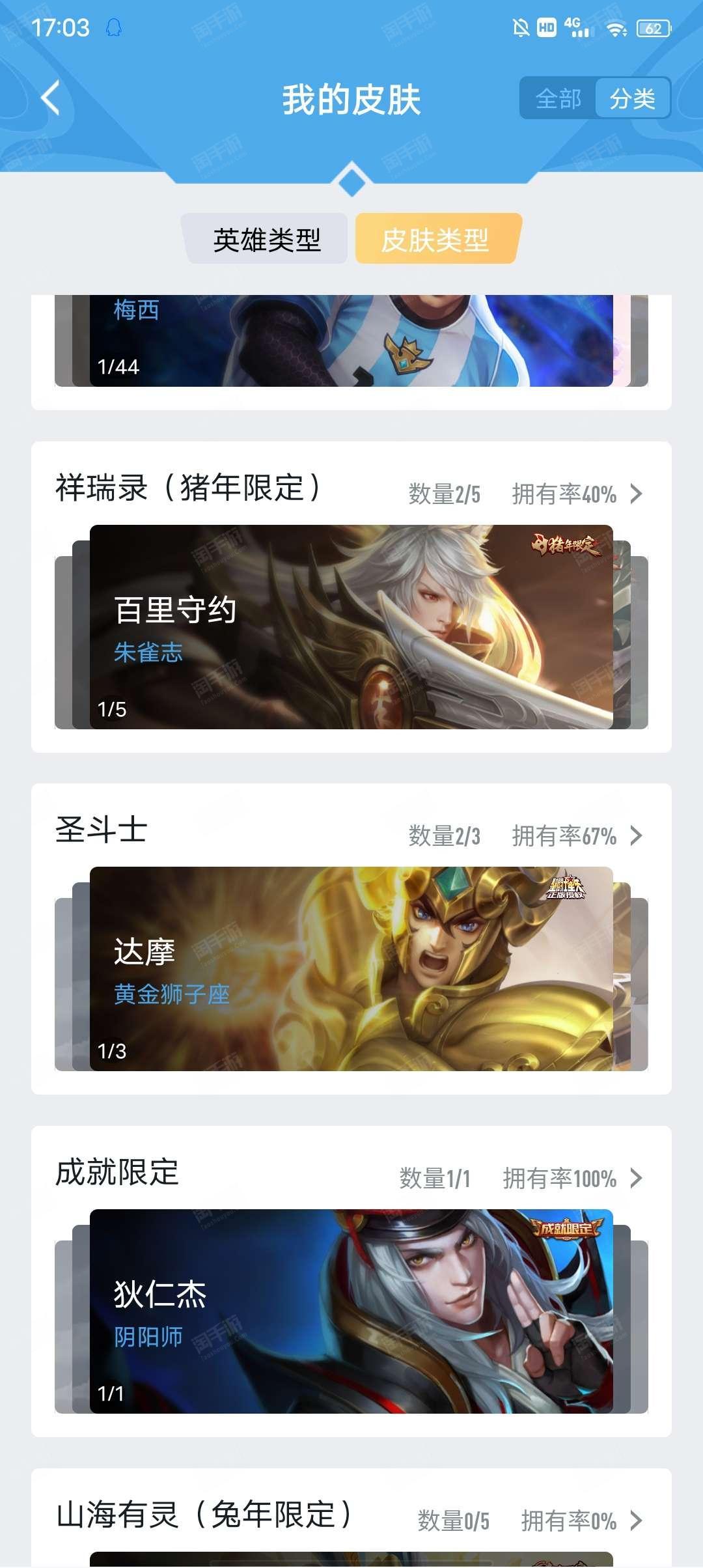Open the 梅西 skin card
The width and height of the screenshot is (703, 1568).
click(x=351, y=341)
